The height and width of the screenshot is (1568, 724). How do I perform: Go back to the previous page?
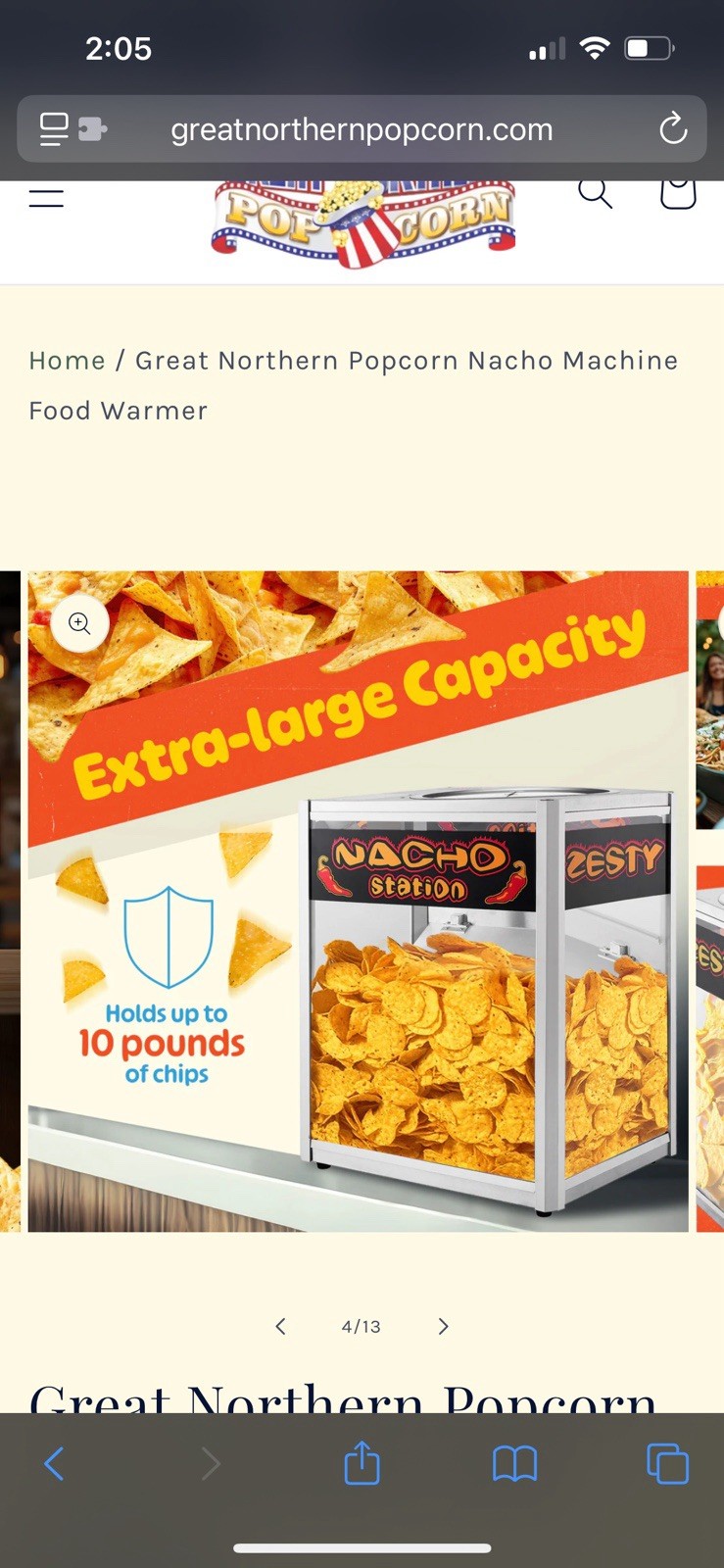[x=54, y=1464]
